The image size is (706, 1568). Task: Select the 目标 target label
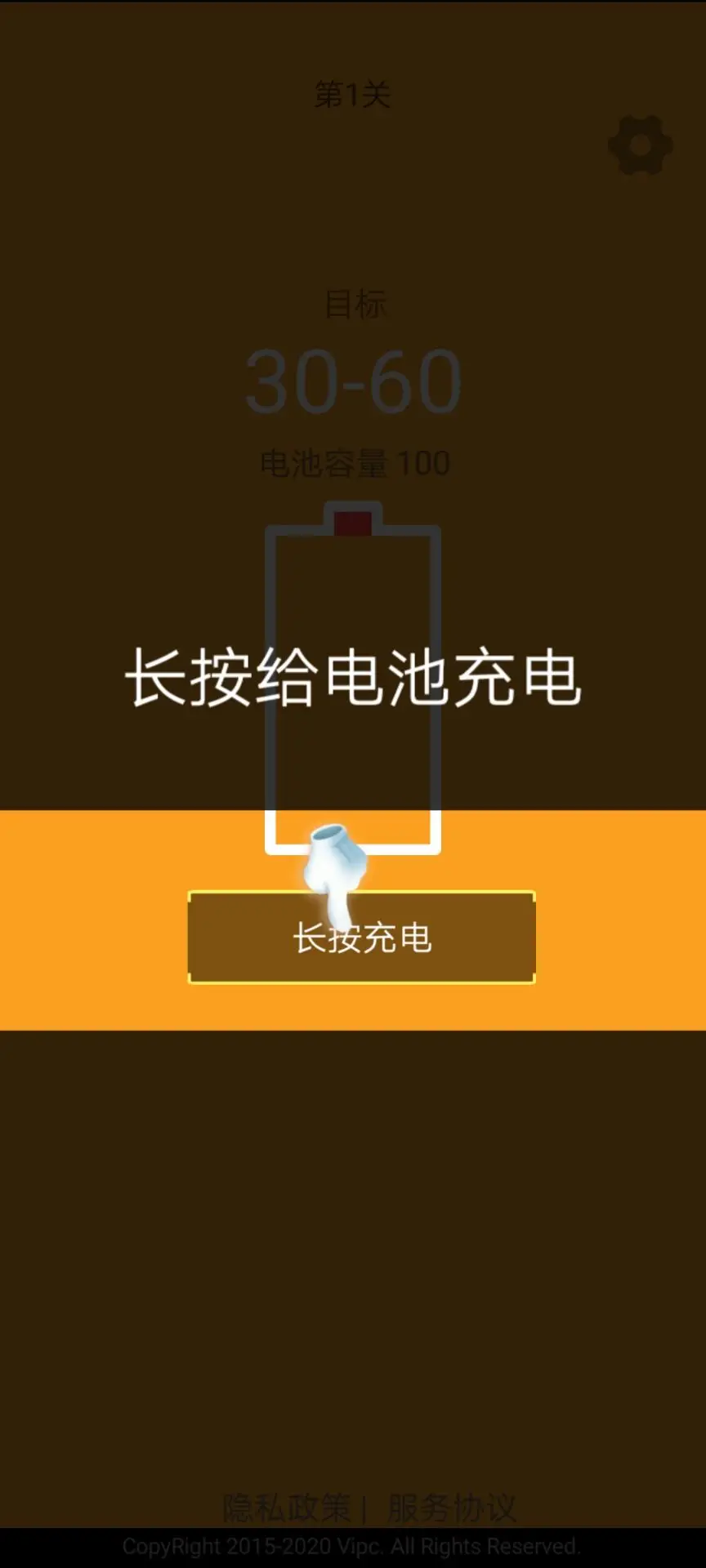[353, 304]
